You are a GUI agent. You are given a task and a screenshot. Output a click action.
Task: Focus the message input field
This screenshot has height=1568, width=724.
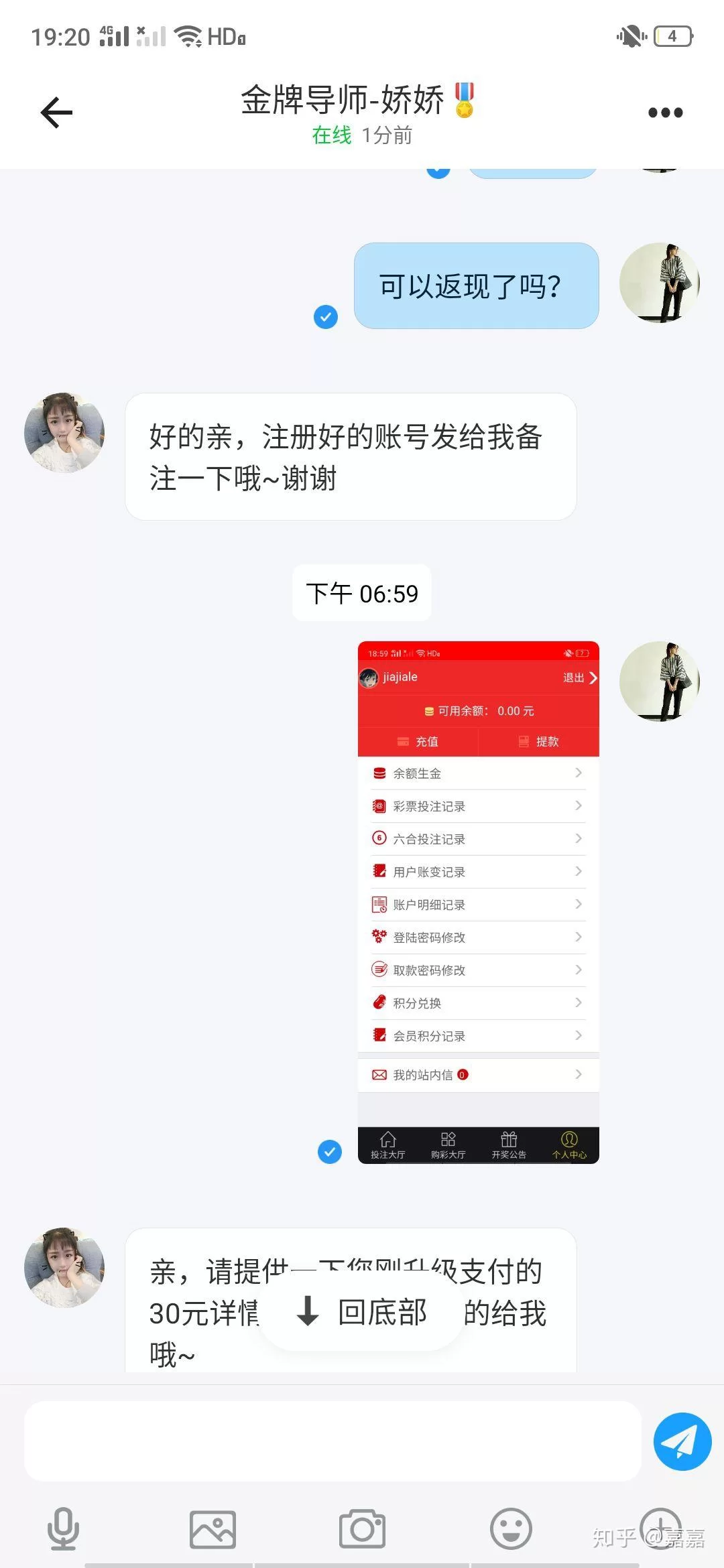pos(333,1441)
